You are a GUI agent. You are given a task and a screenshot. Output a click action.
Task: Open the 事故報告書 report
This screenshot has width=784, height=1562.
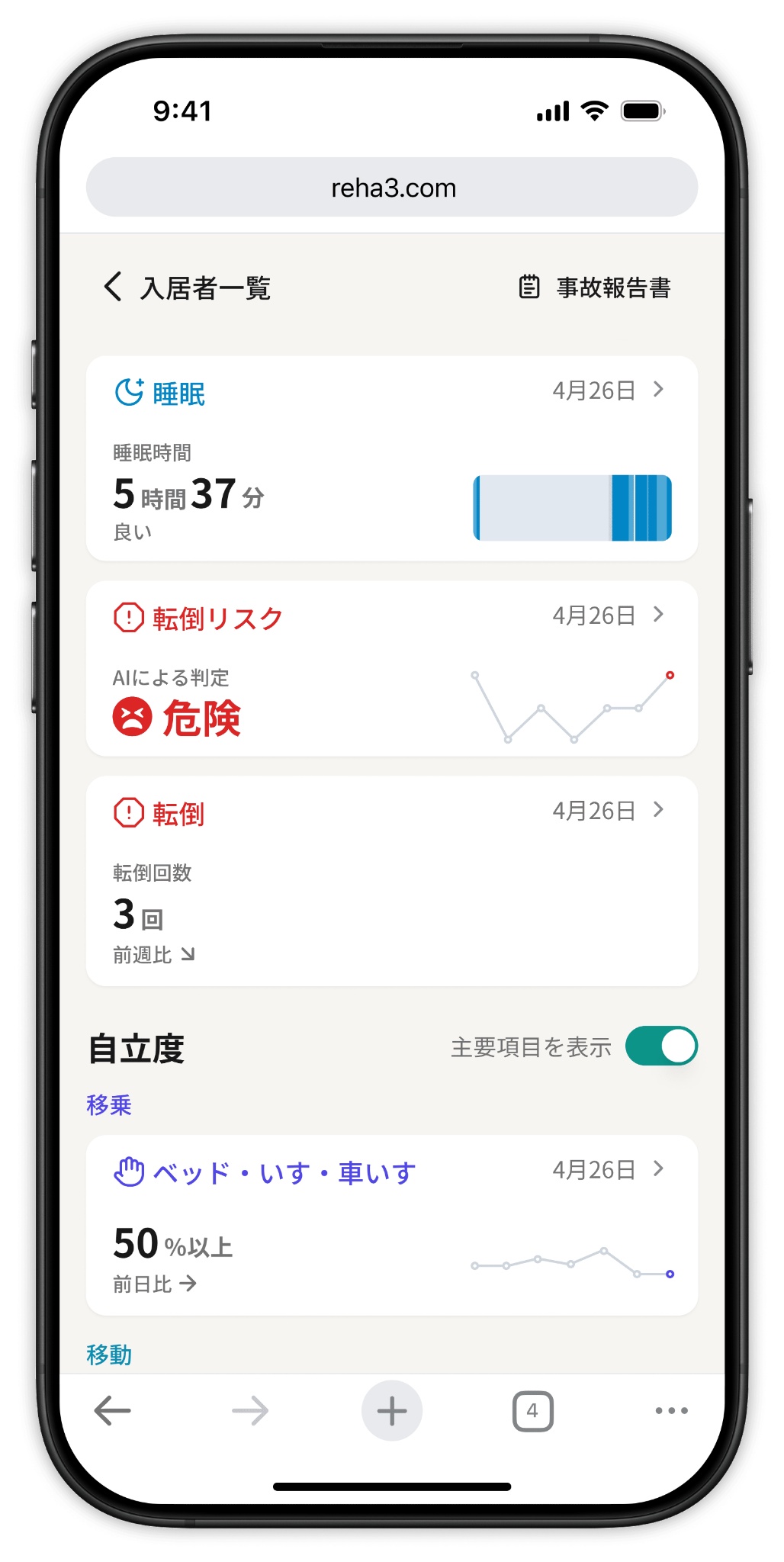click(595, 288)
